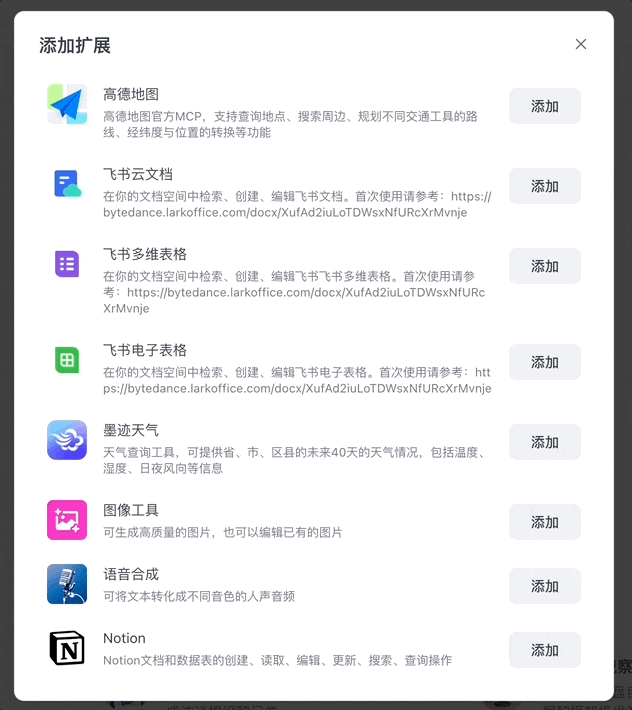Add the Notion extension

(x=545, y=650)
